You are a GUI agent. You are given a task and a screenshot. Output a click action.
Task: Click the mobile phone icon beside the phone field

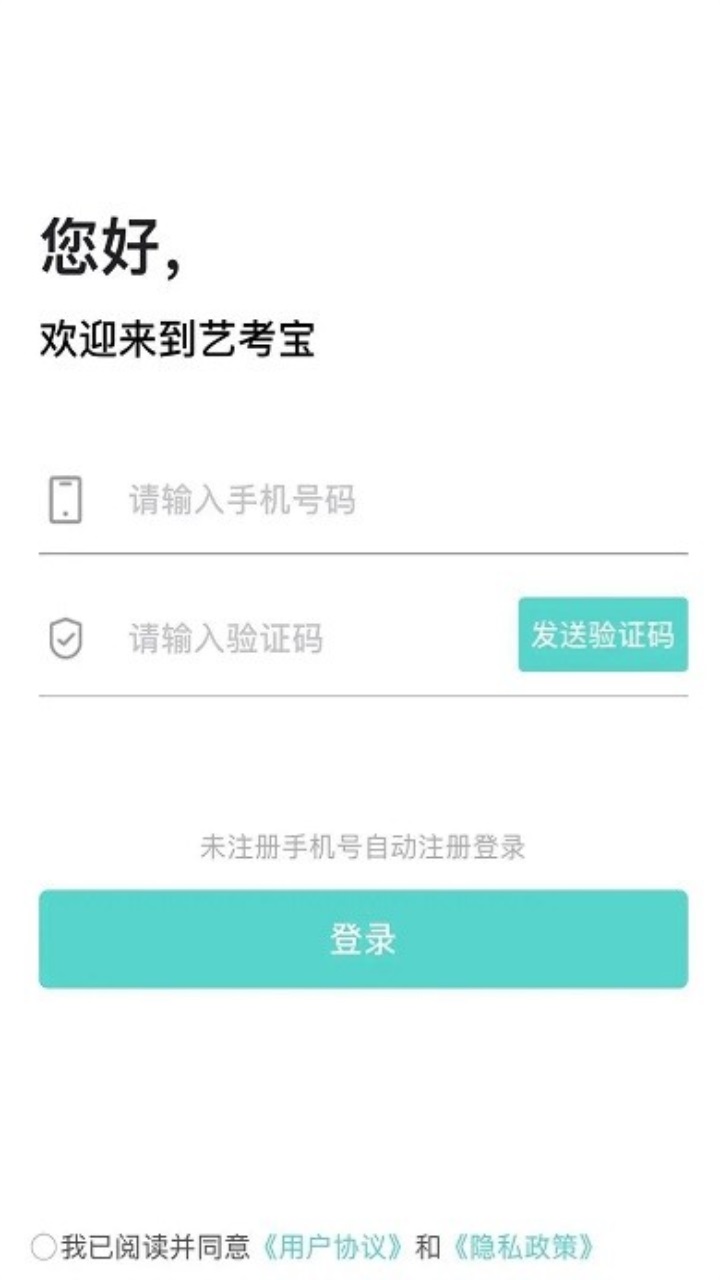click(x=65, y=497)
